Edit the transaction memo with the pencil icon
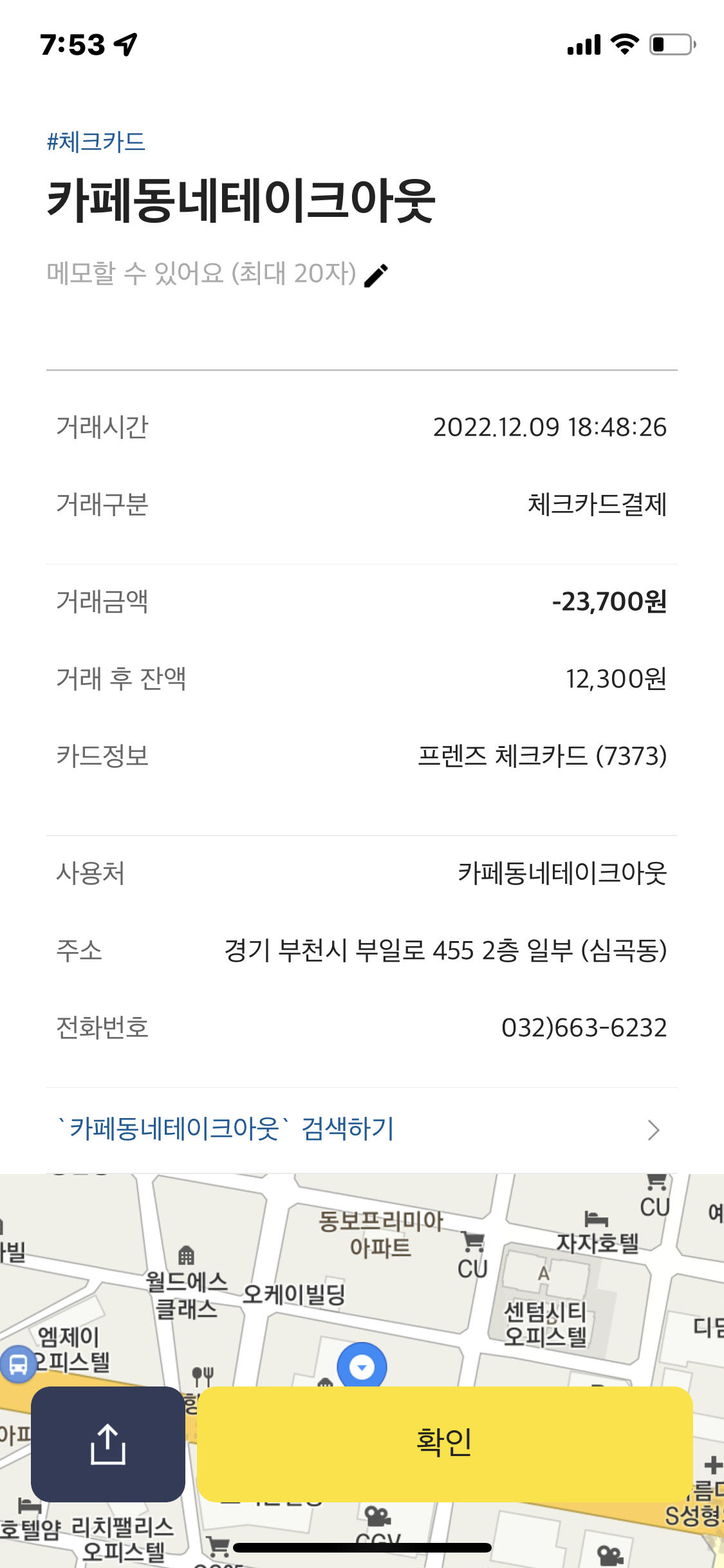 coord(376,275)
